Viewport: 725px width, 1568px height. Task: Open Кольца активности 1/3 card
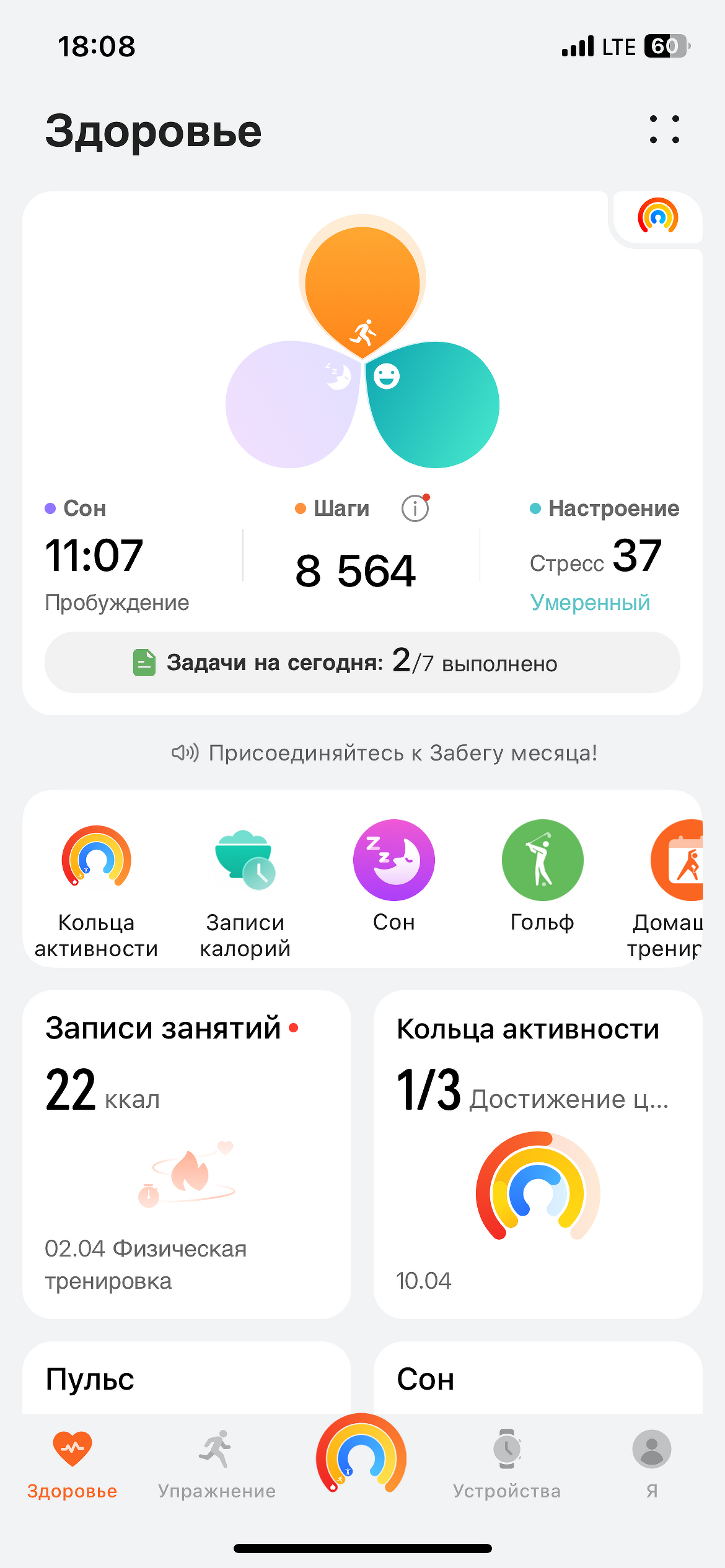(x=538, y=1153)
